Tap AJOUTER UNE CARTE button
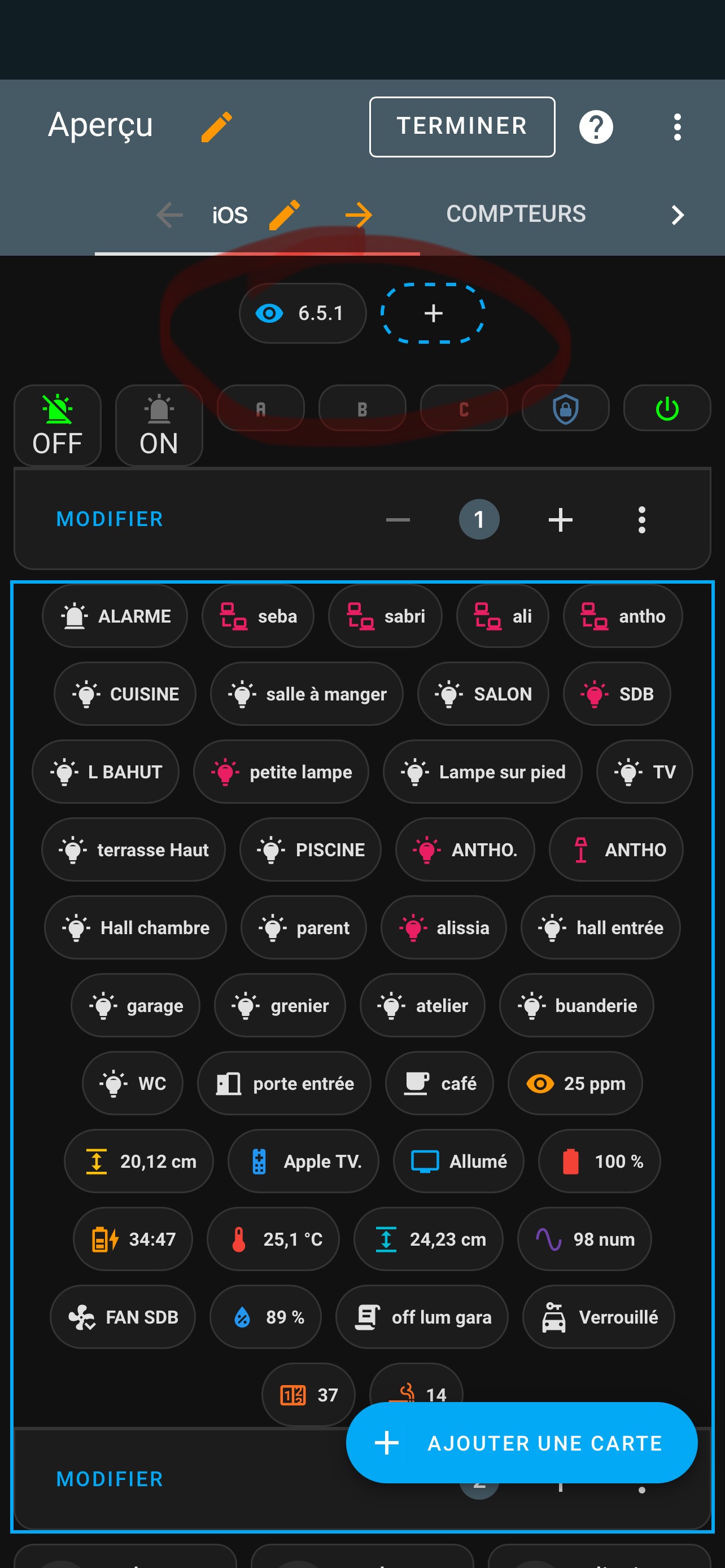This screenshot has height=1568, width=725. (x=521, y=1442)
